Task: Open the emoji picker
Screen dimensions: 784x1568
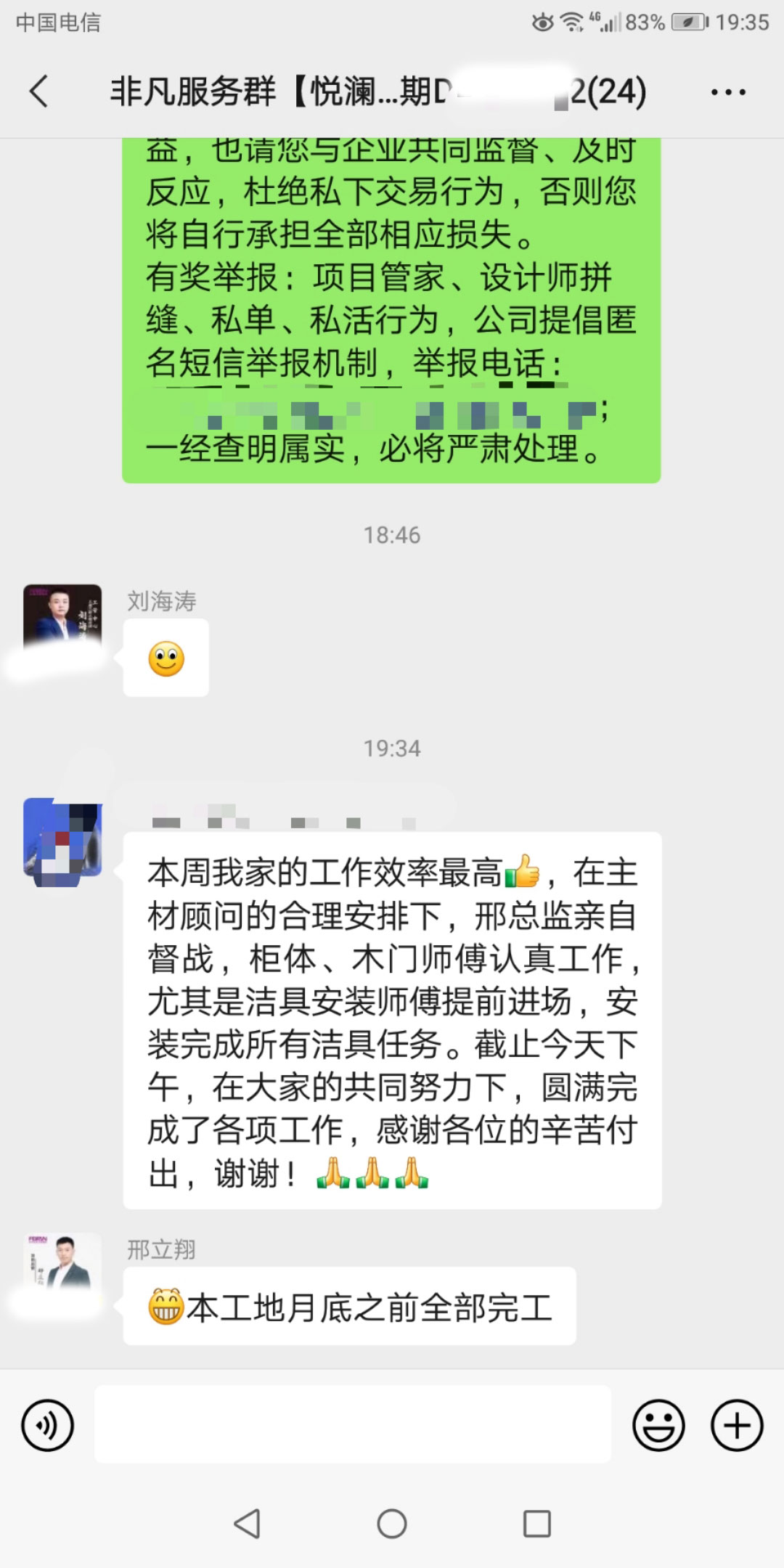Action: (x=658, y=1426)
